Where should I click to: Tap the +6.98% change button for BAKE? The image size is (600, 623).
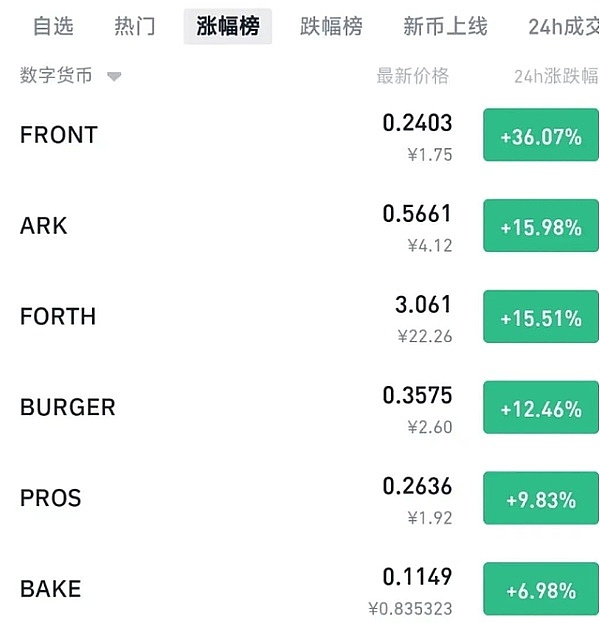pyautogui.click(x=541, y=590)
